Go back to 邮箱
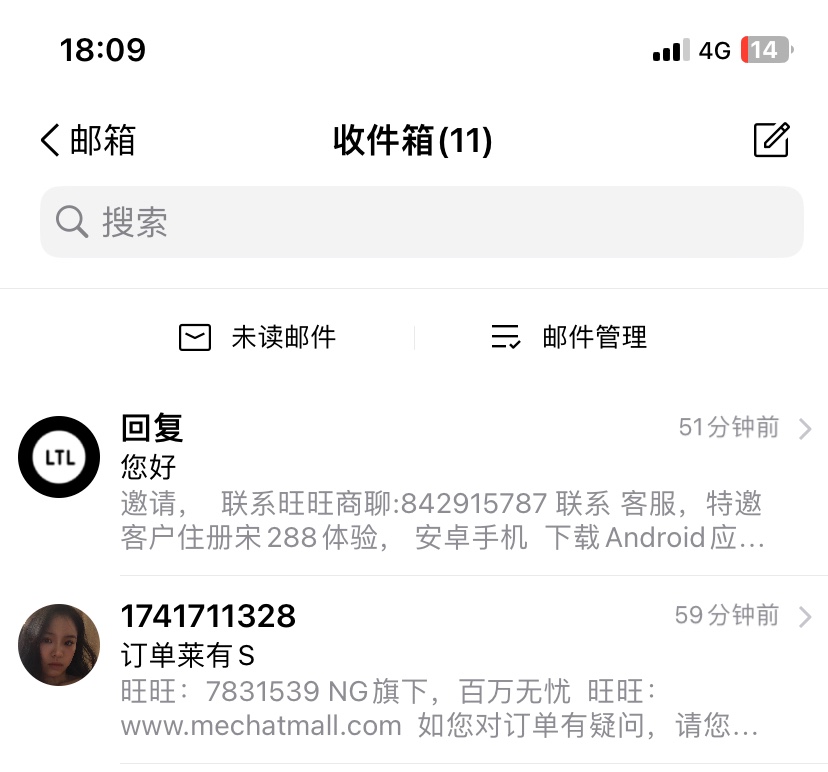The height and width of the screenshot is (772, 828). point(87,140)
